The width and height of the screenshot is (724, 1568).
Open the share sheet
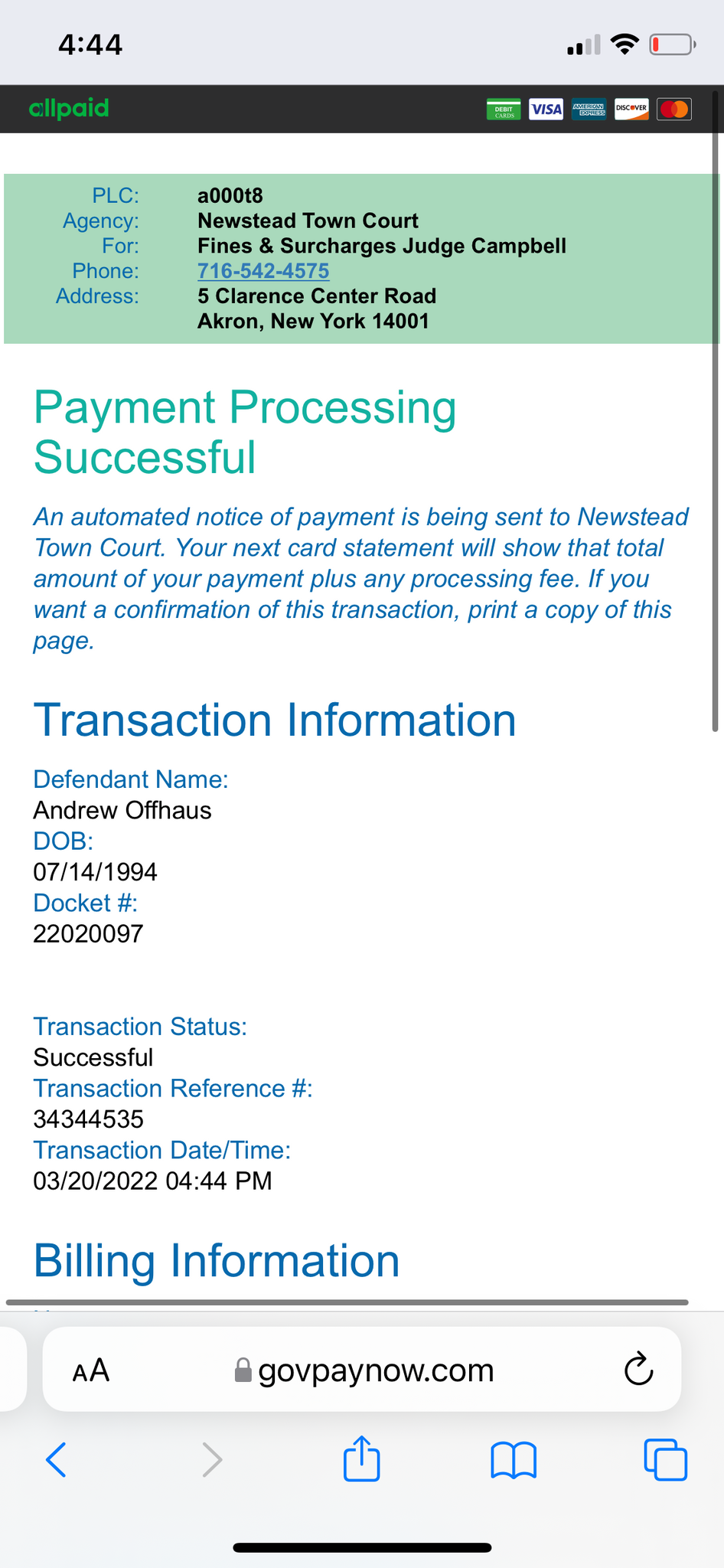pyautogui.click(x=361, y=1459)
